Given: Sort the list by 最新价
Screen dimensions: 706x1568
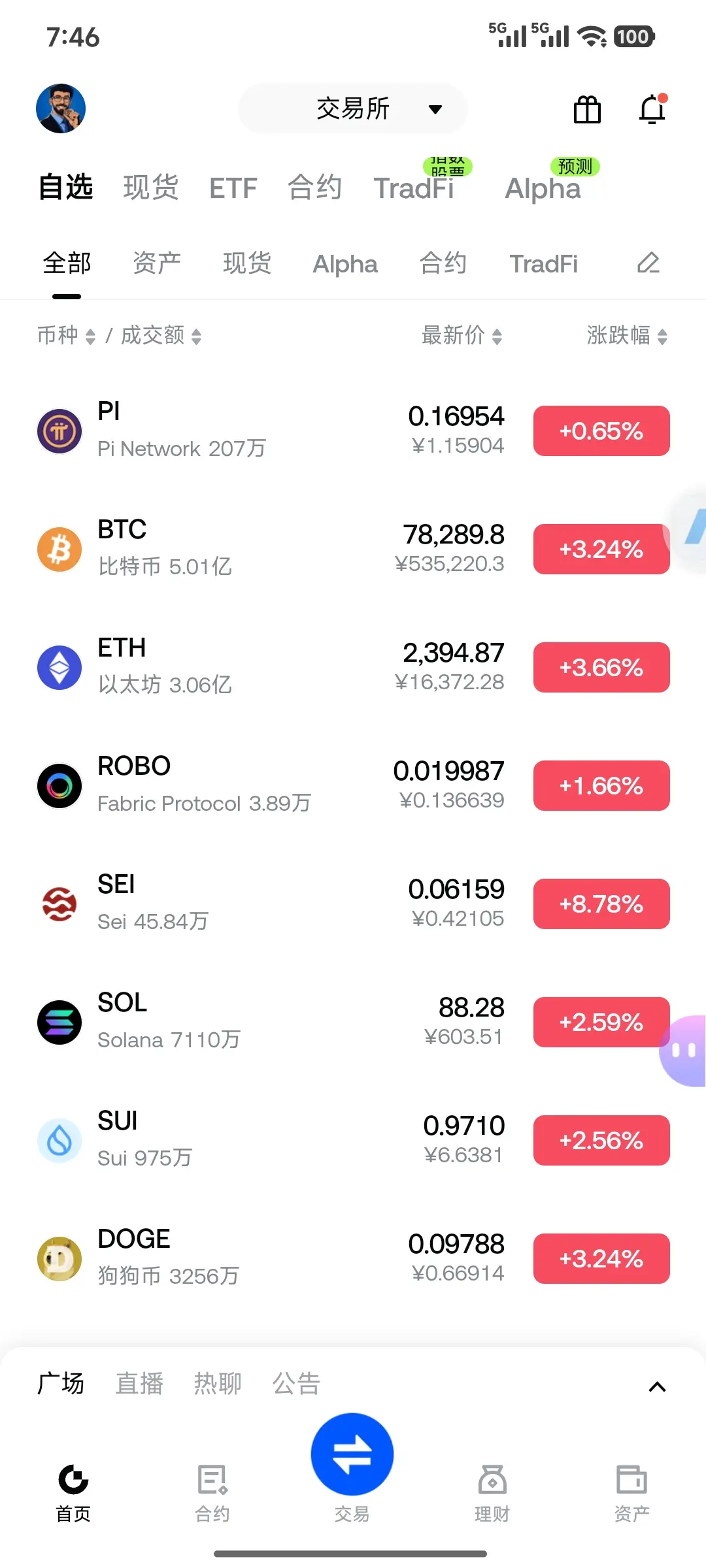Looking at the screenshot, I should click(462, 336).
